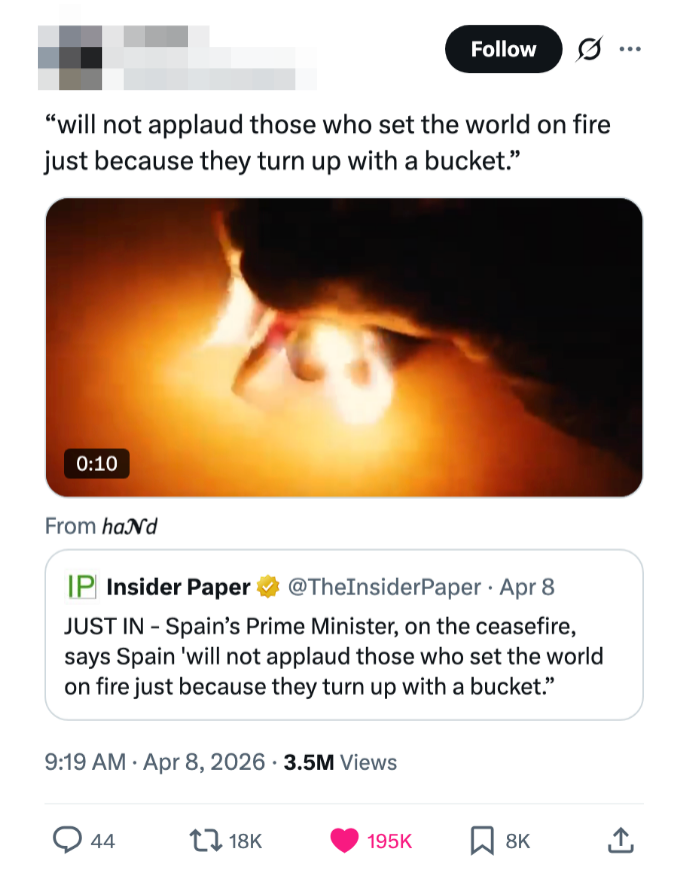Open the haNd video source link
The width and height of the screenshot is (688, 896).
tap(129, 525)
